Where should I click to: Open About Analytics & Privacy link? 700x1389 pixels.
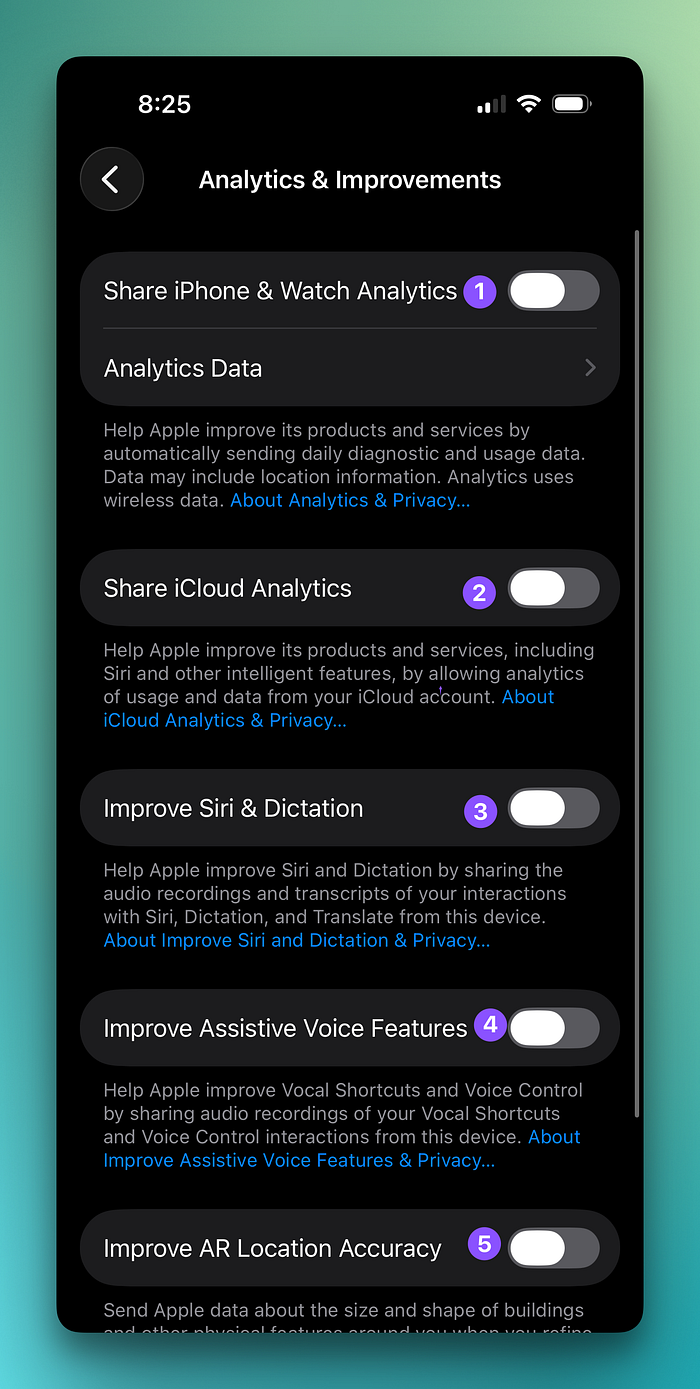coord(350,501)
